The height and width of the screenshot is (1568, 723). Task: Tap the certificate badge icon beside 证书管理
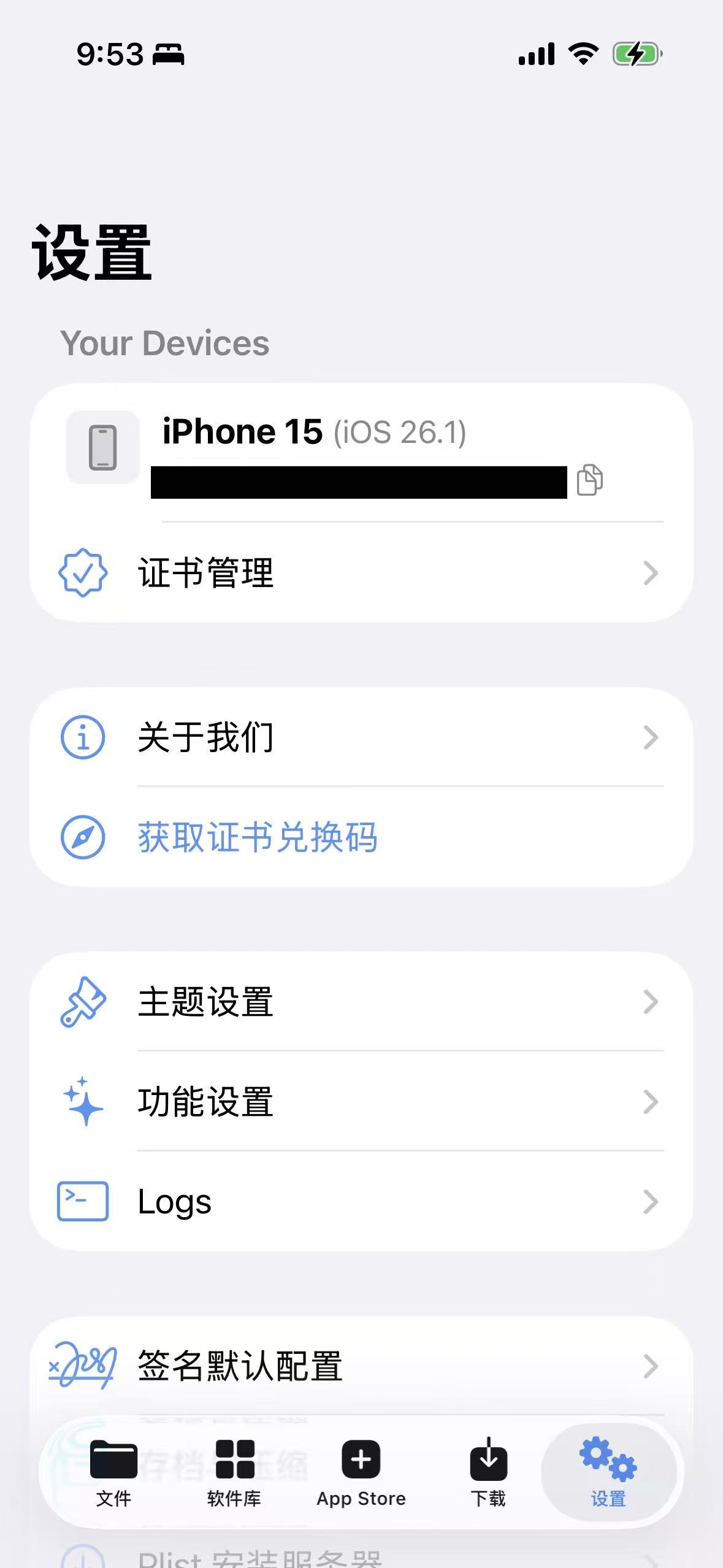[x=83, y=573]
